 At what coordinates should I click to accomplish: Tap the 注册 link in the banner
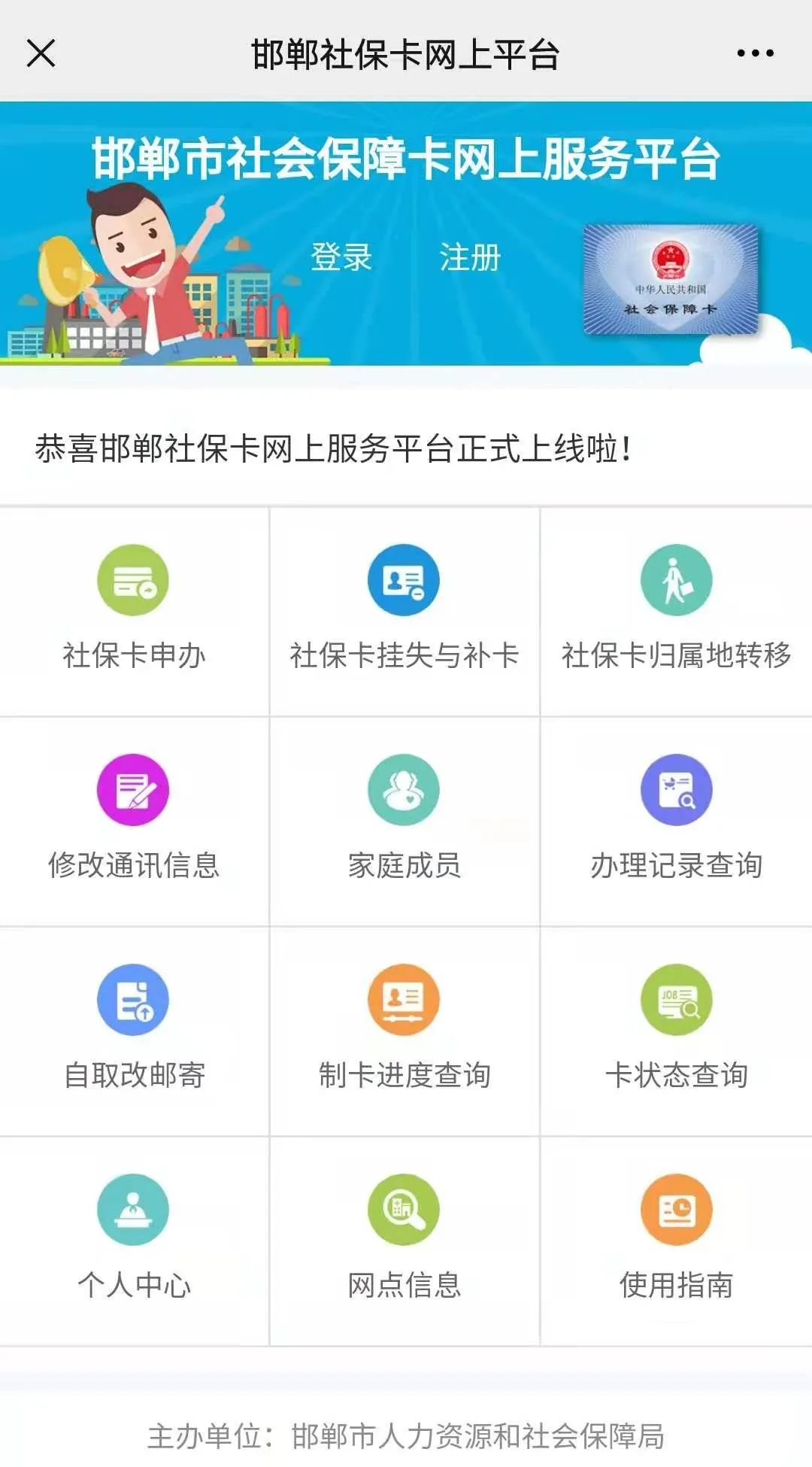470,257
